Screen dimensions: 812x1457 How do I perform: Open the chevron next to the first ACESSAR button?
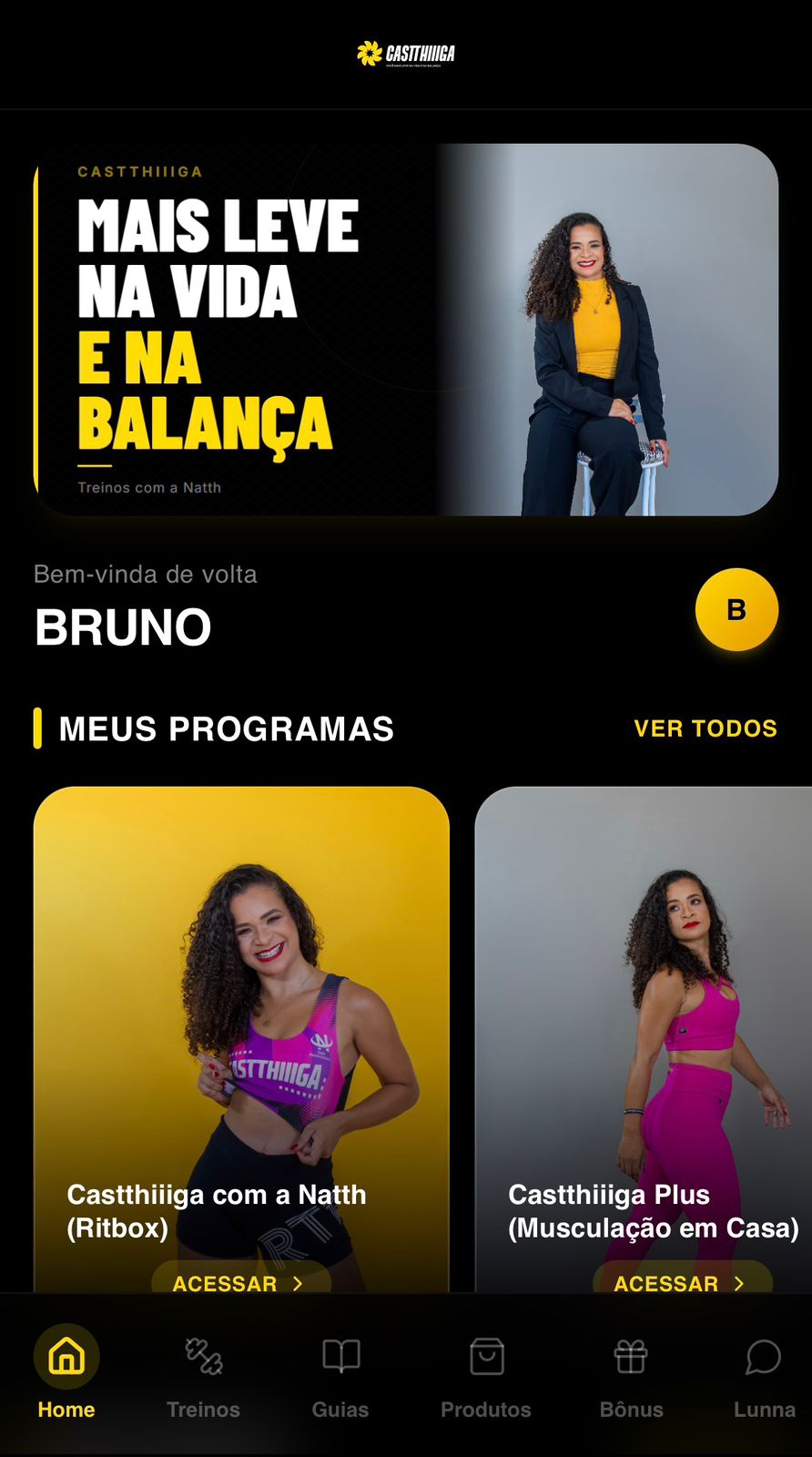click(x=299, y=1284)
